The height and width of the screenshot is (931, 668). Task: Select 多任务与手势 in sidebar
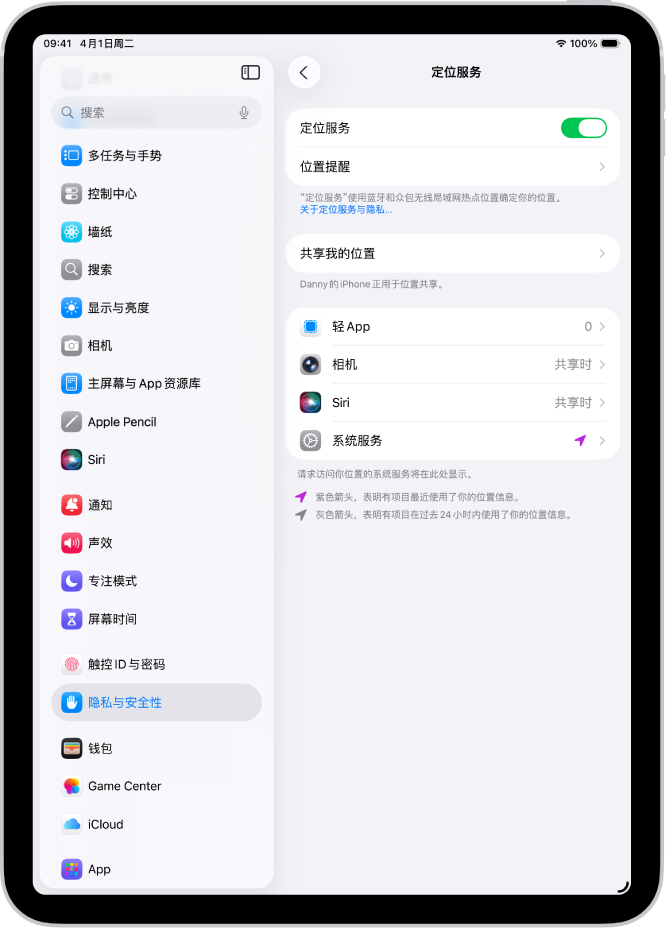[x=124, y=156]
